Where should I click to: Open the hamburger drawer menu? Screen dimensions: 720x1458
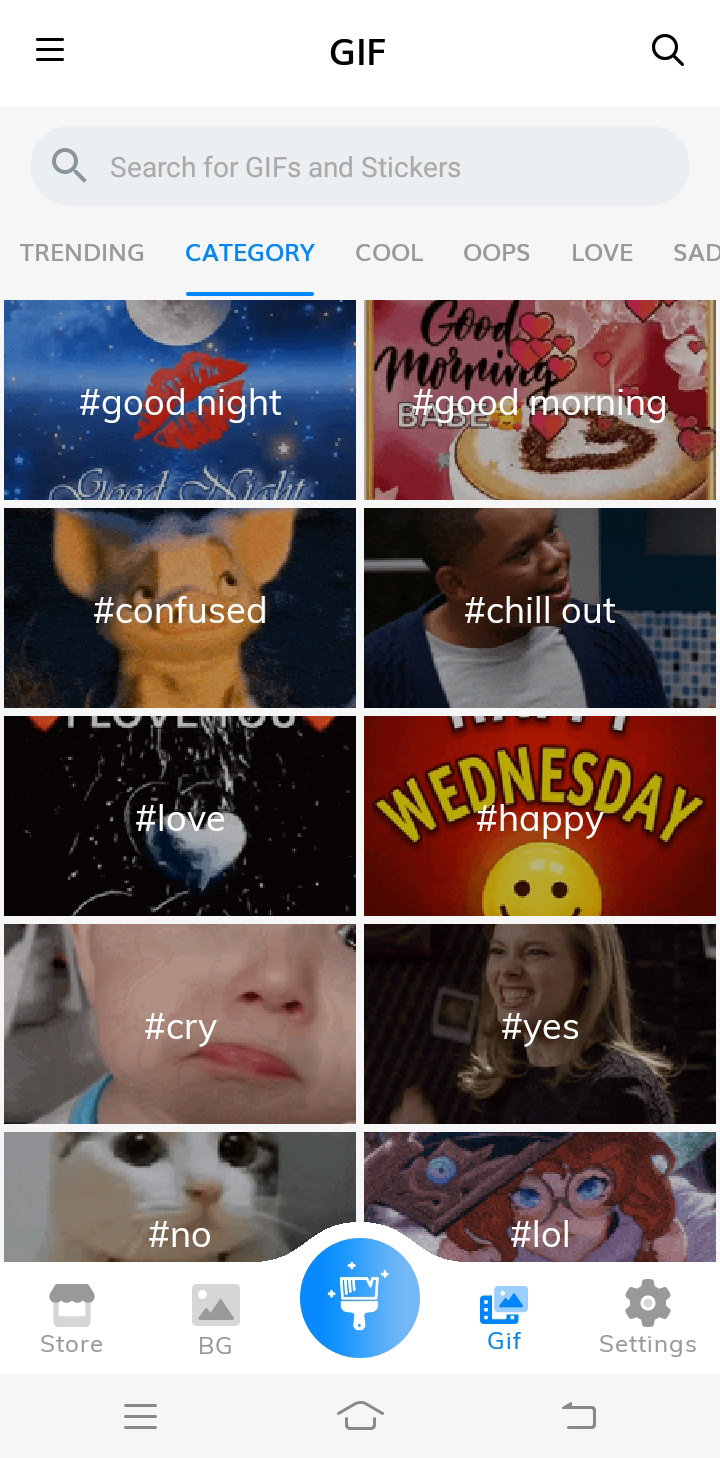(50, 50)
